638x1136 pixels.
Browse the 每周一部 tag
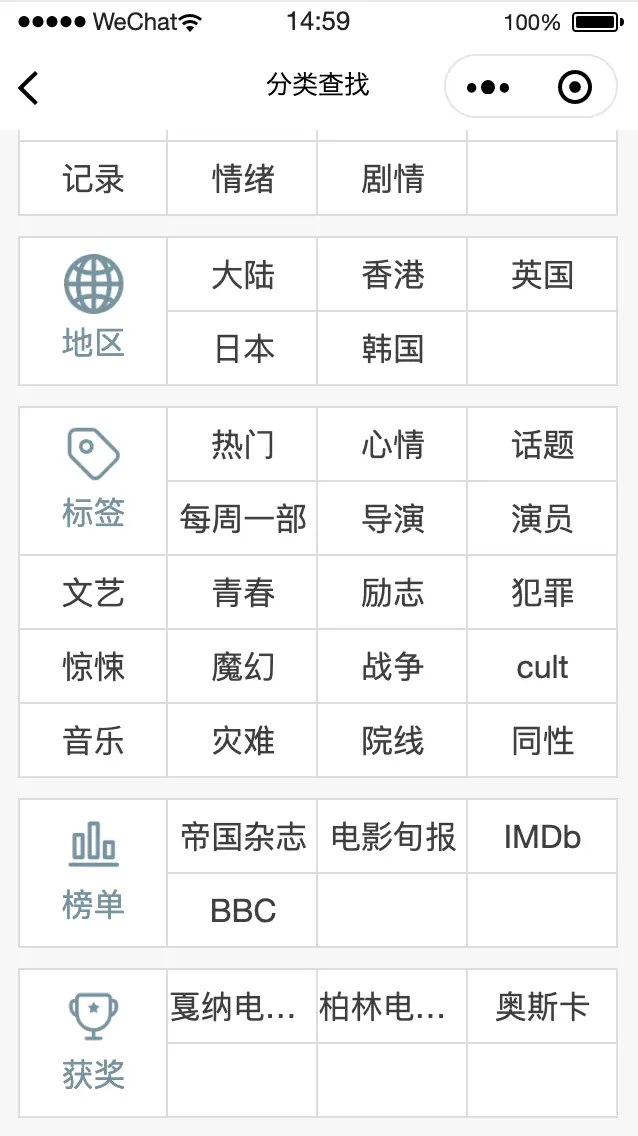pyautogui.click(x=242, y=519)
